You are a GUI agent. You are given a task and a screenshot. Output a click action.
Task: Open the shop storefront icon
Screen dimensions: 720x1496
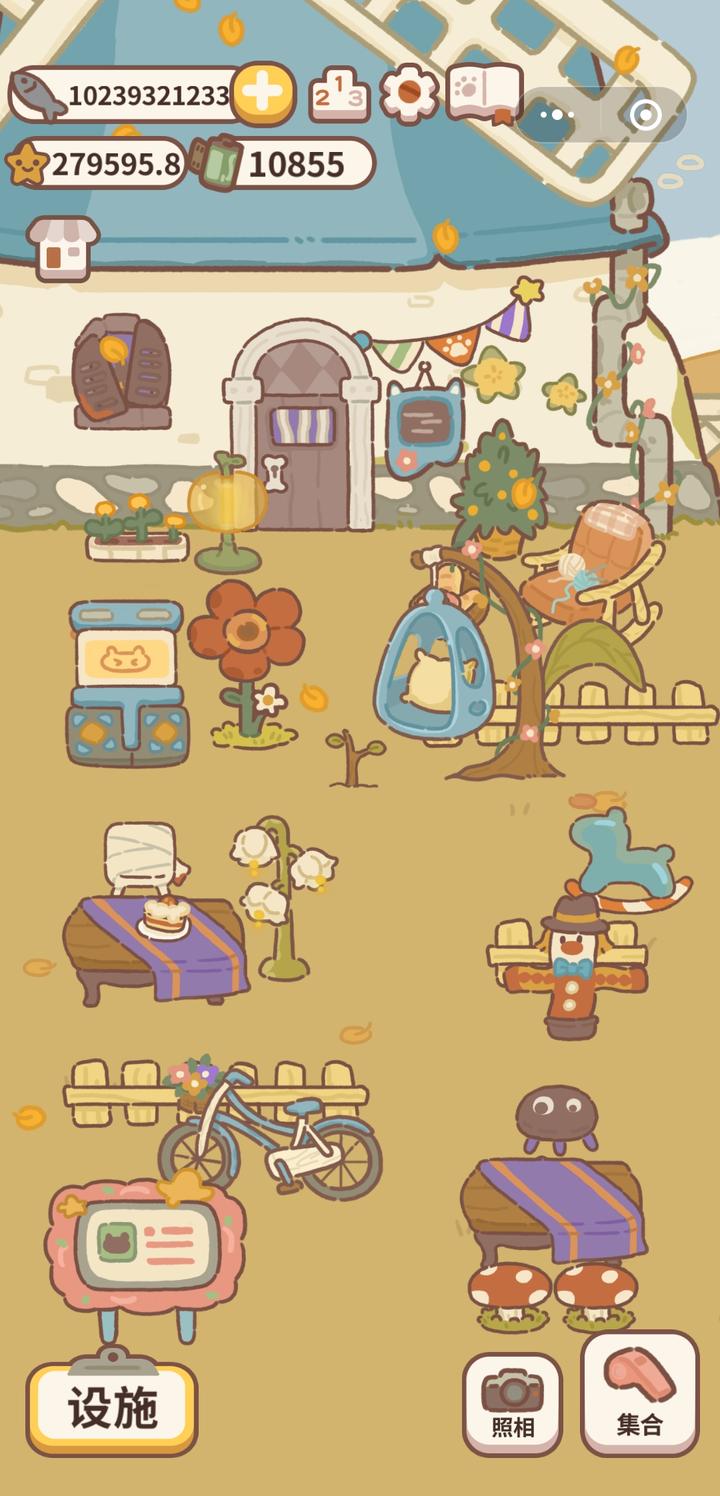(x=63, y=248)
